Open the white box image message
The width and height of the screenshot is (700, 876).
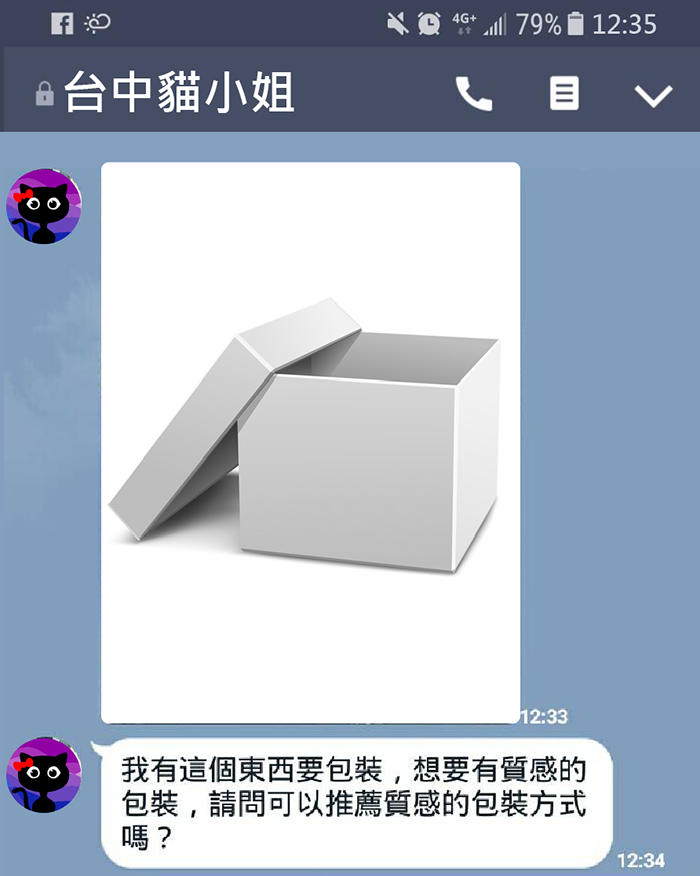pyautogui.click(x=311, y=442)
